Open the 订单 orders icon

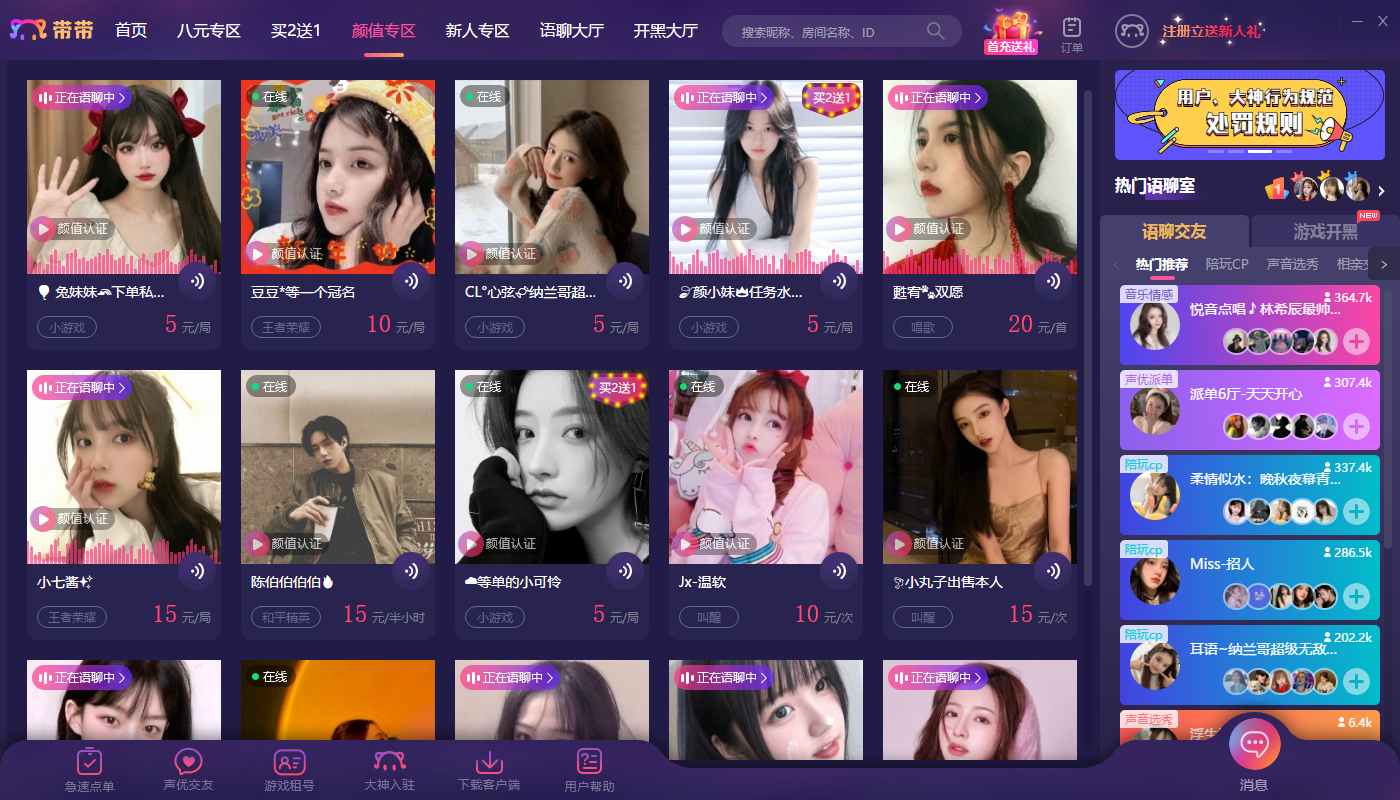point(1072,33)
